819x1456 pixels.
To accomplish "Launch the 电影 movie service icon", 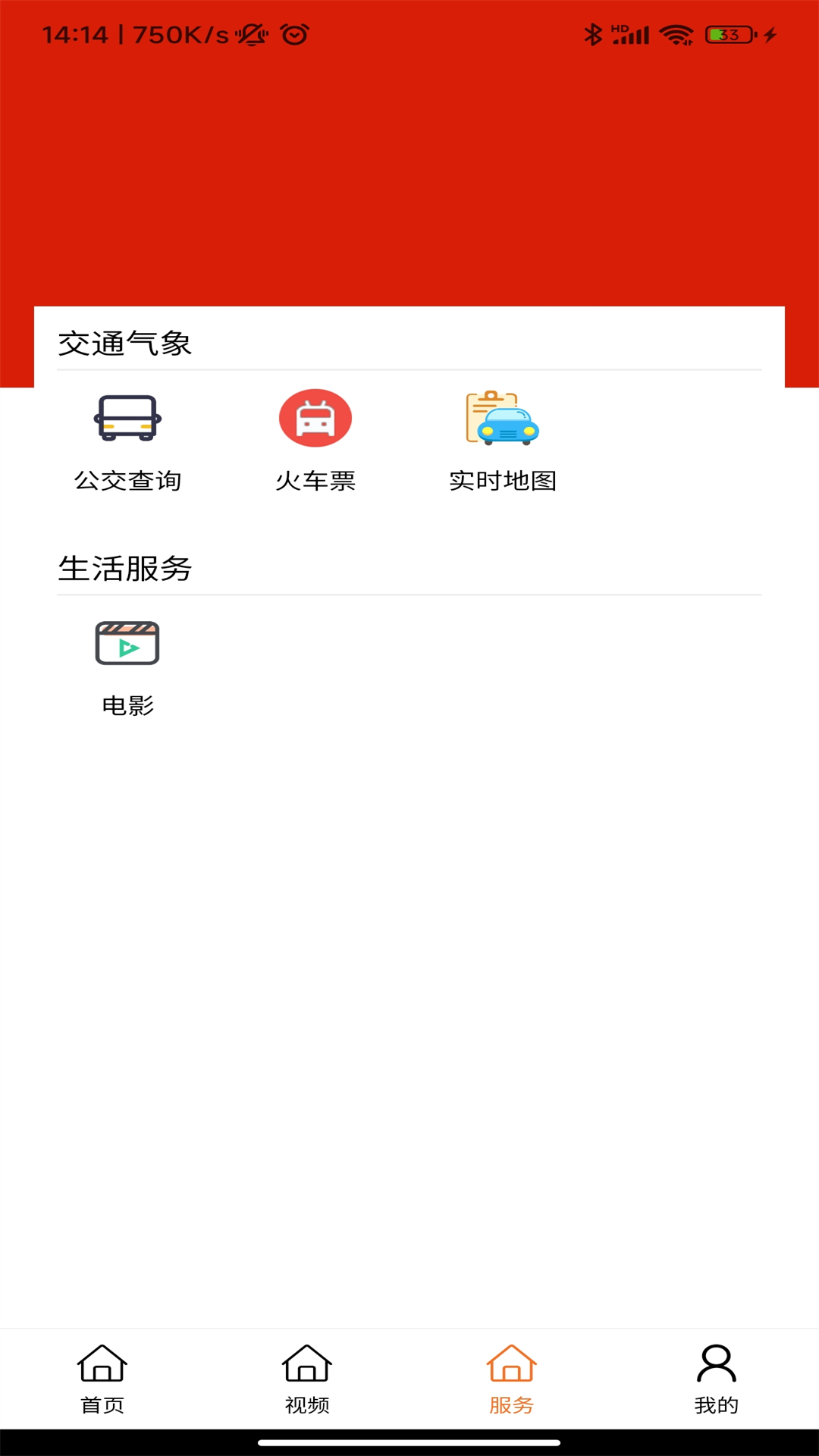I will 127,643.
